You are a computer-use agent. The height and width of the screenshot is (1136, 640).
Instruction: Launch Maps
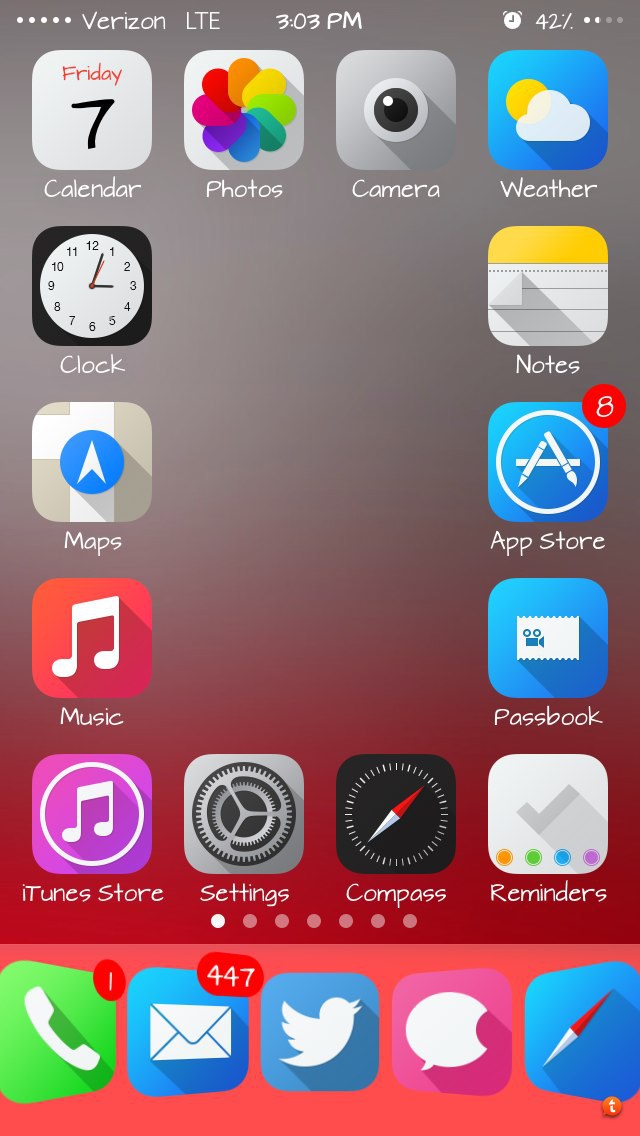[x=92, y=462]
